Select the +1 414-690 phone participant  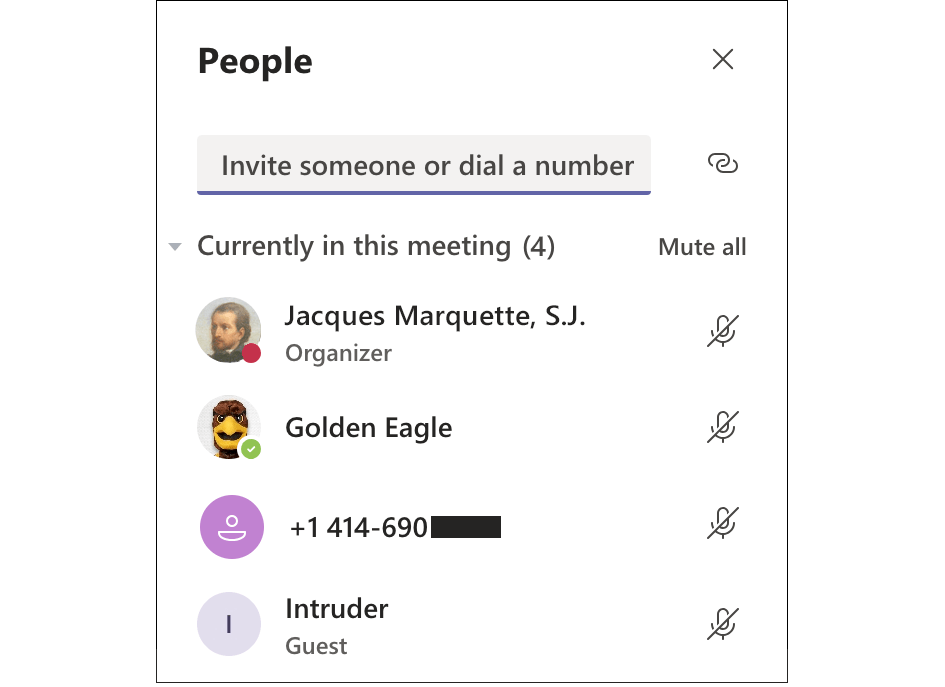click(394, 526)
